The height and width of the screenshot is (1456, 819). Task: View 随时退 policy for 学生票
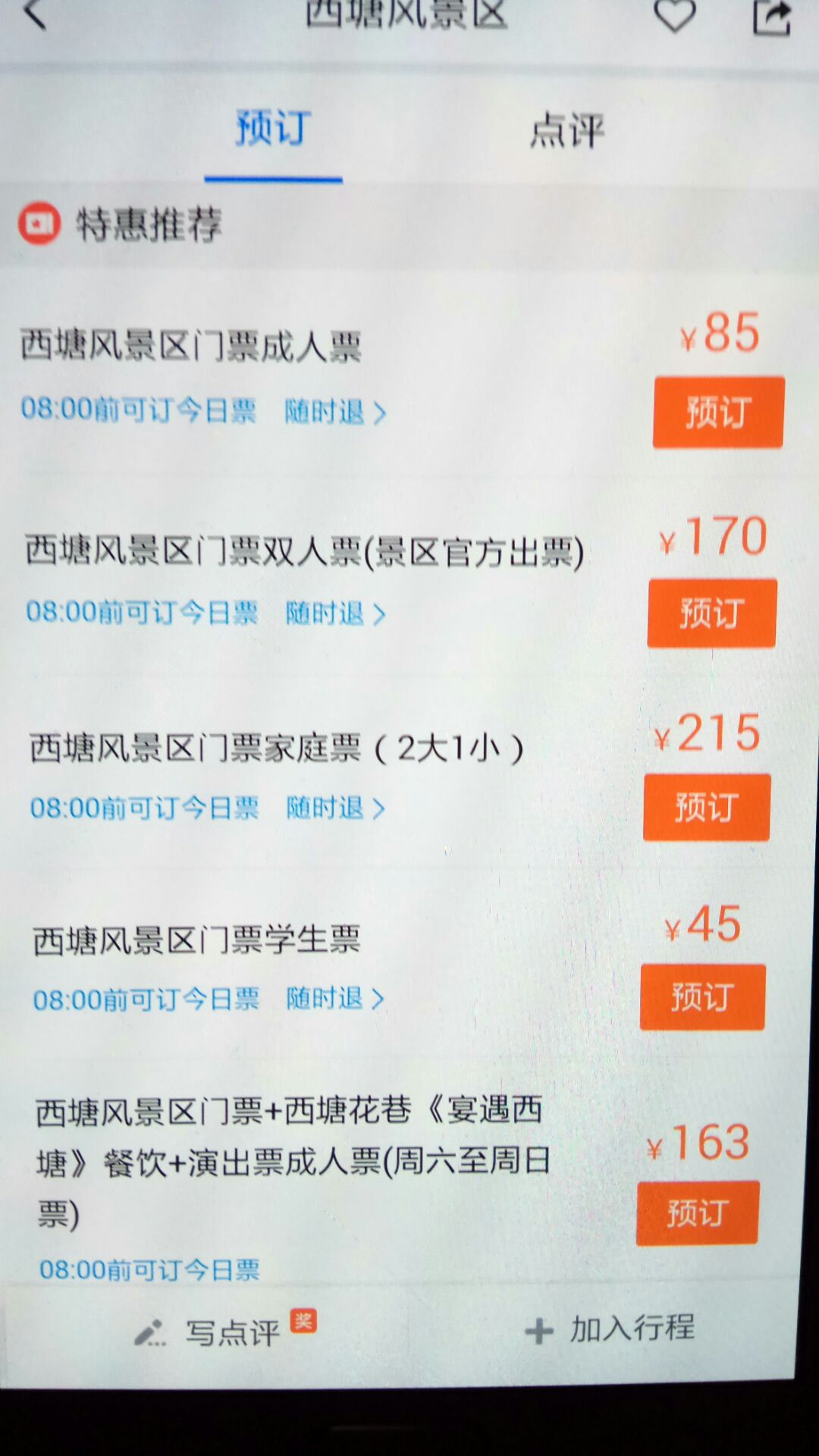point(335,998)
